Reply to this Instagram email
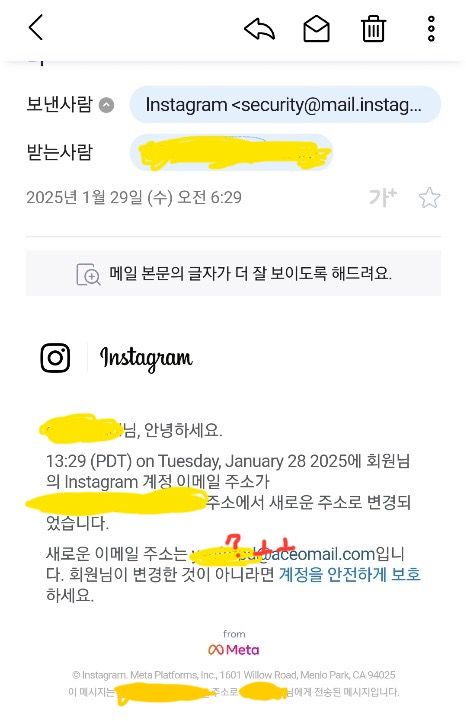 point(259,29)
